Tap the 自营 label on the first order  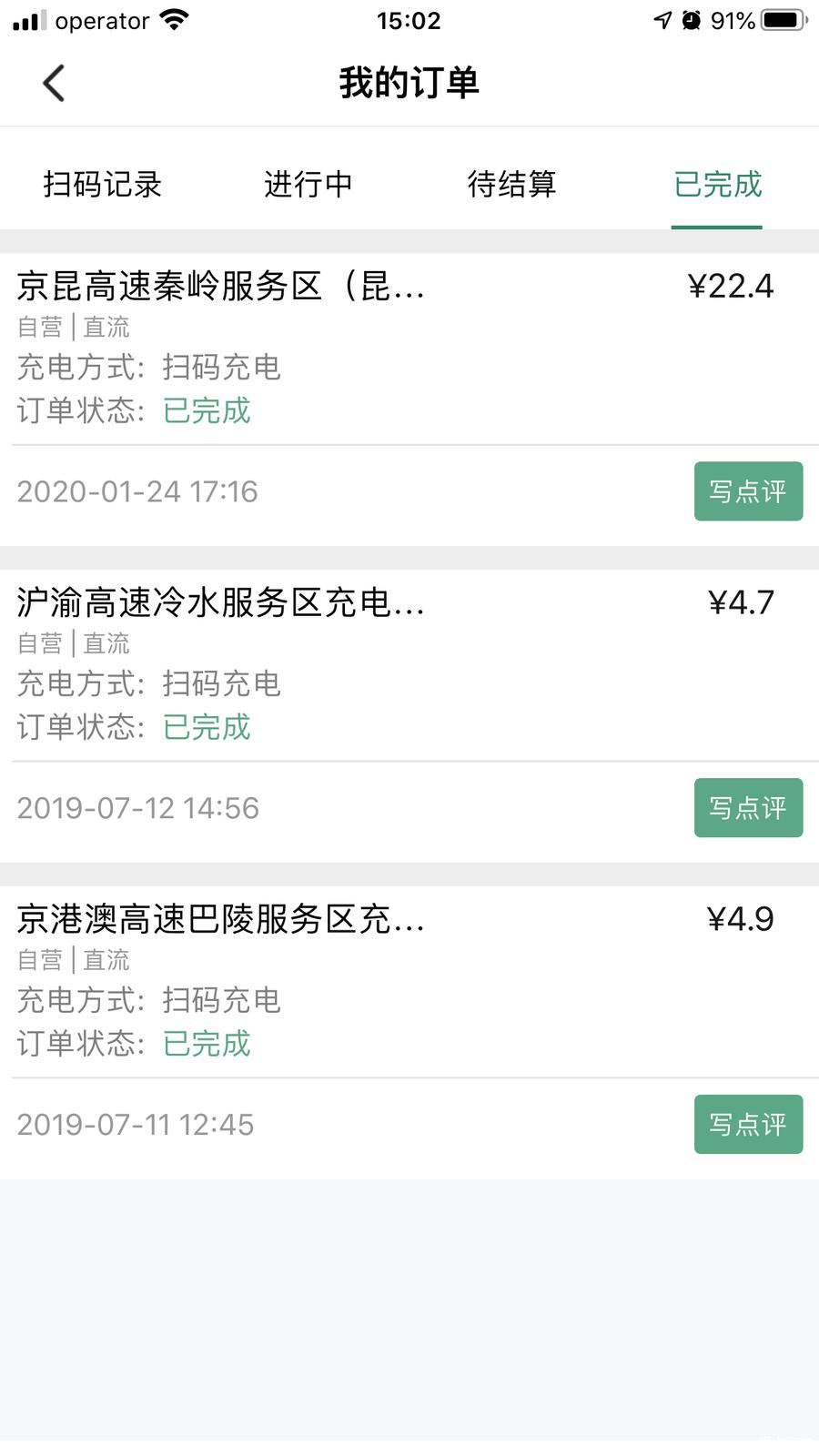39,327
